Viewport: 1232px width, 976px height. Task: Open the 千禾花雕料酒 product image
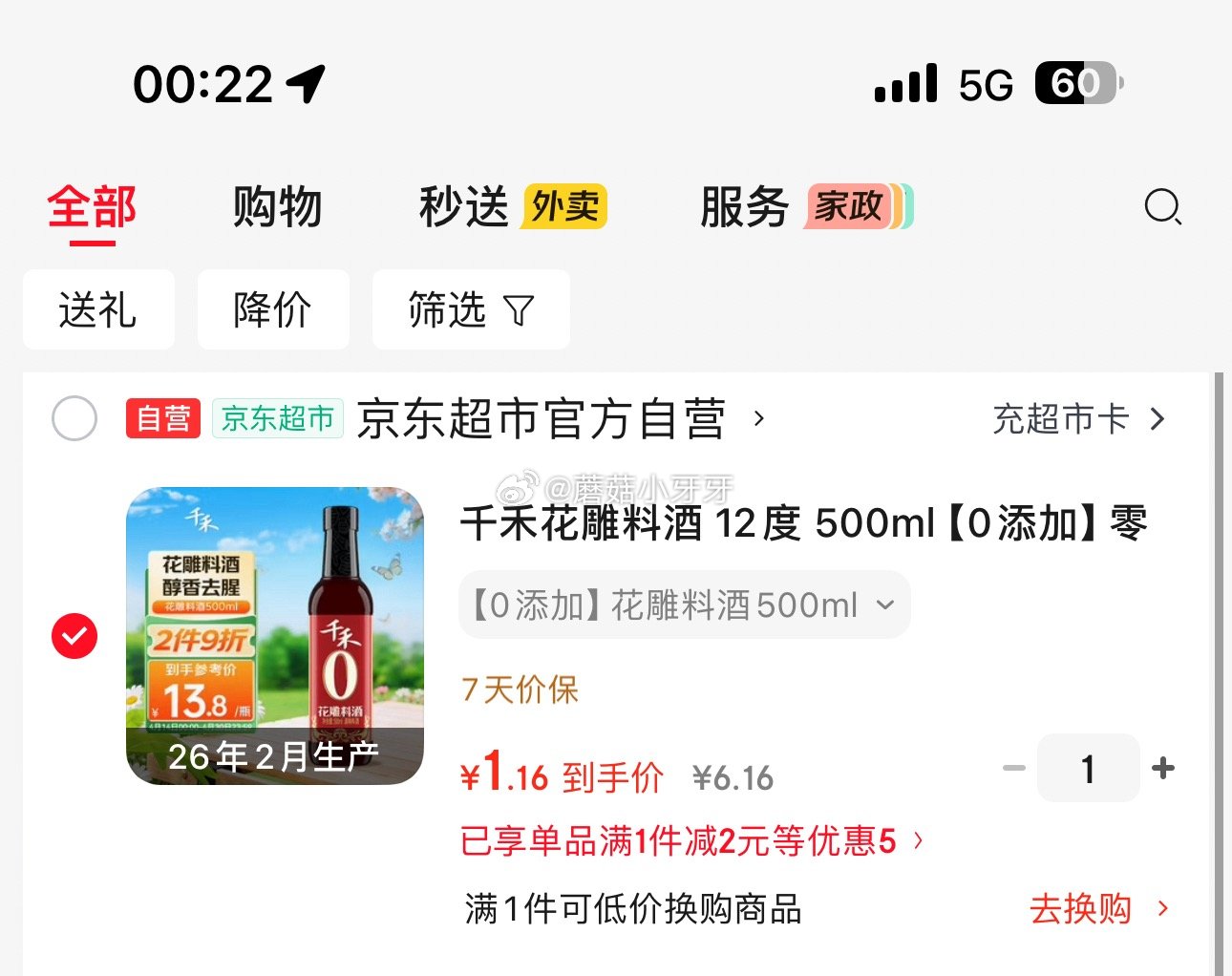(275, 636)
